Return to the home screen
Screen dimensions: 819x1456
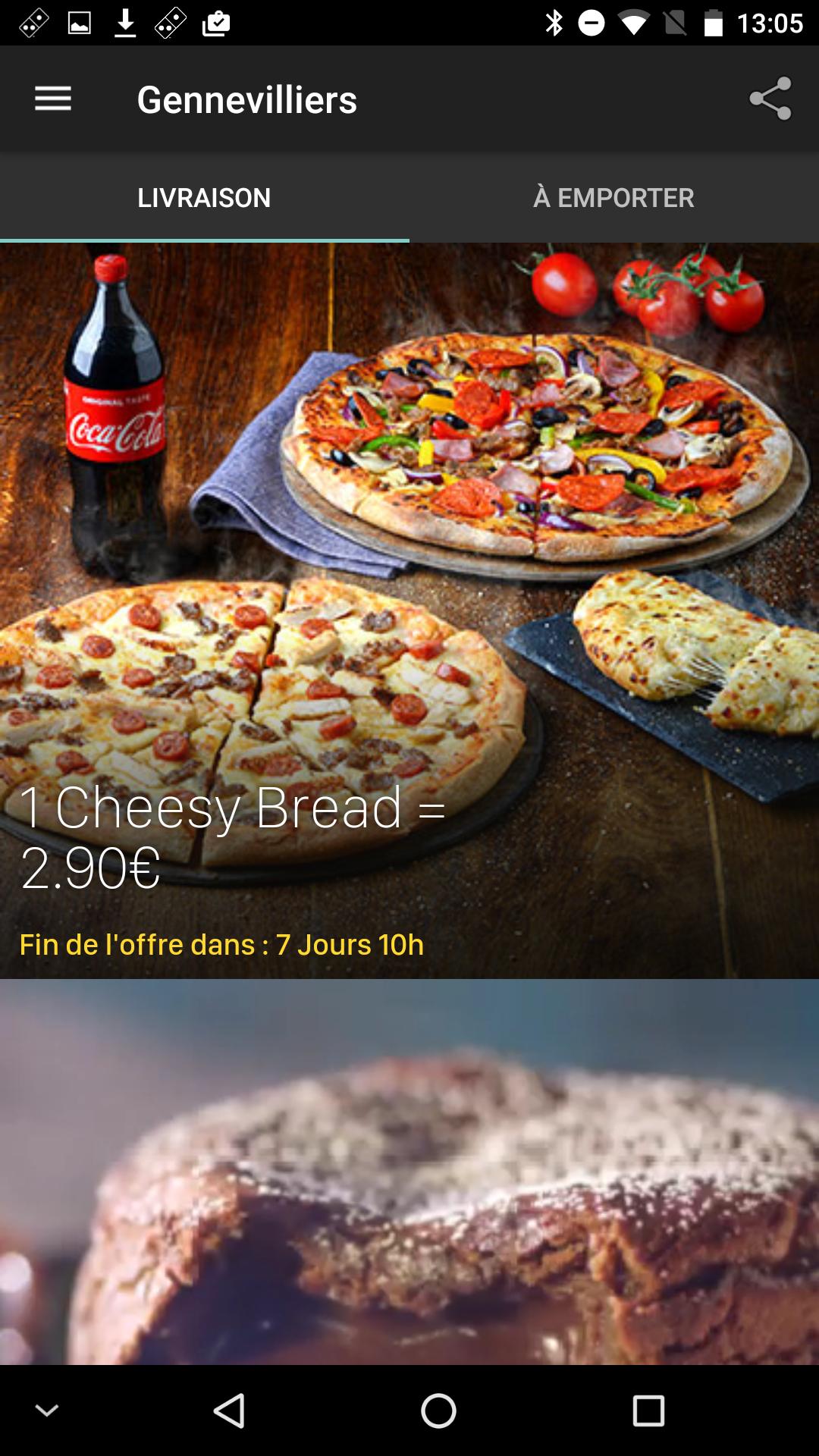[x=438, y=1411]
